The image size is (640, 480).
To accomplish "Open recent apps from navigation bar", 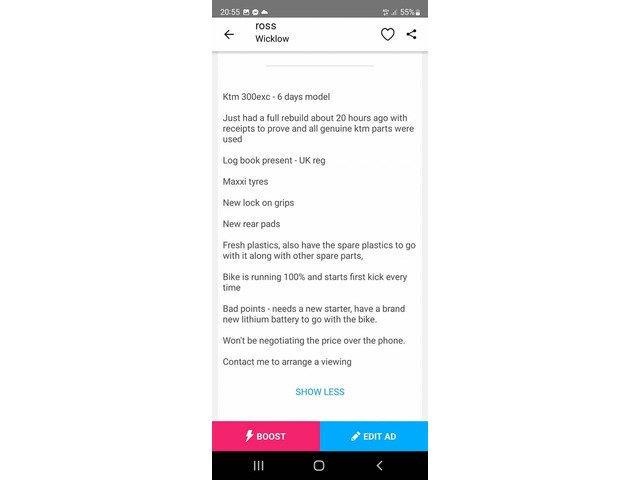I will pos(258,466).
